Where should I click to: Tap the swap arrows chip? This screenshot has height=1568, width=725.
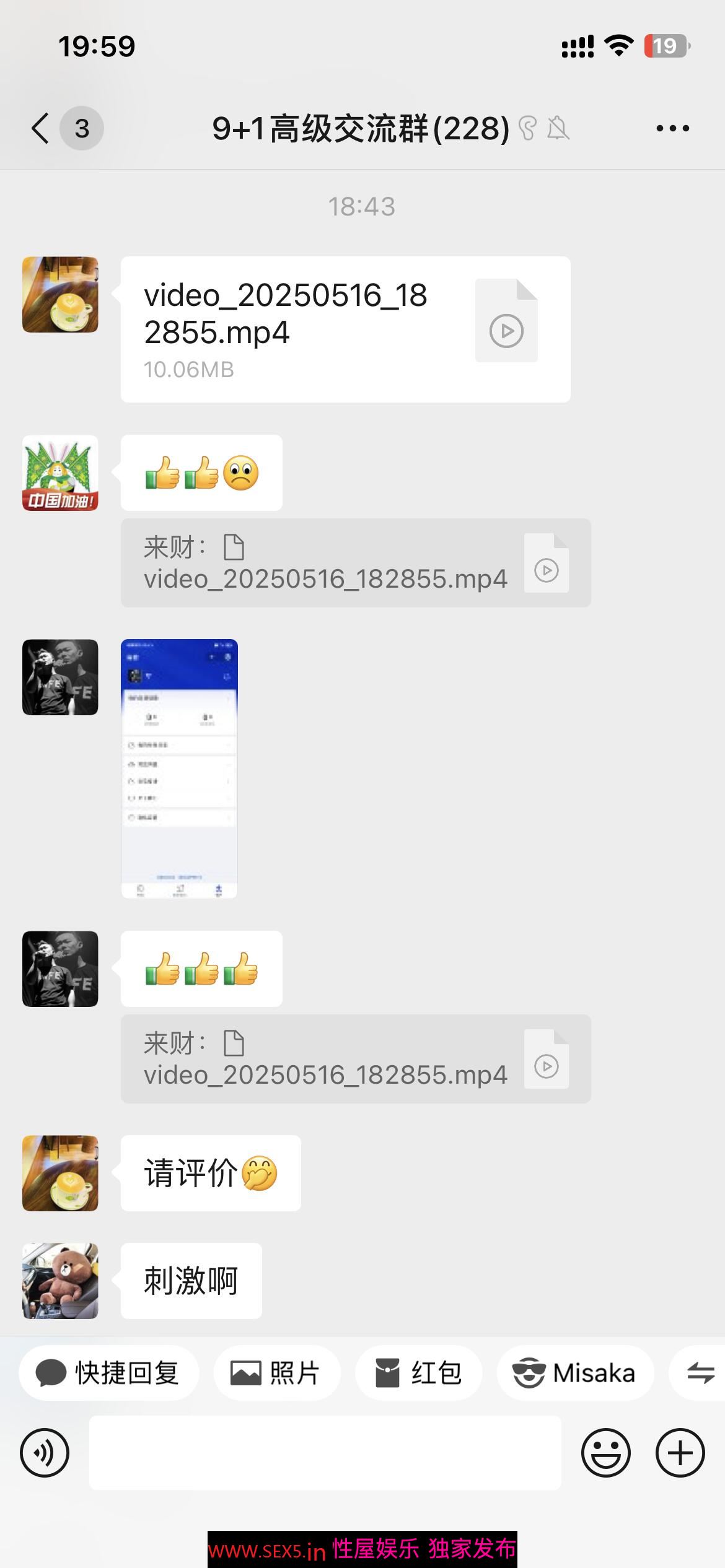pyautogui.click(x=700, y=1373)
